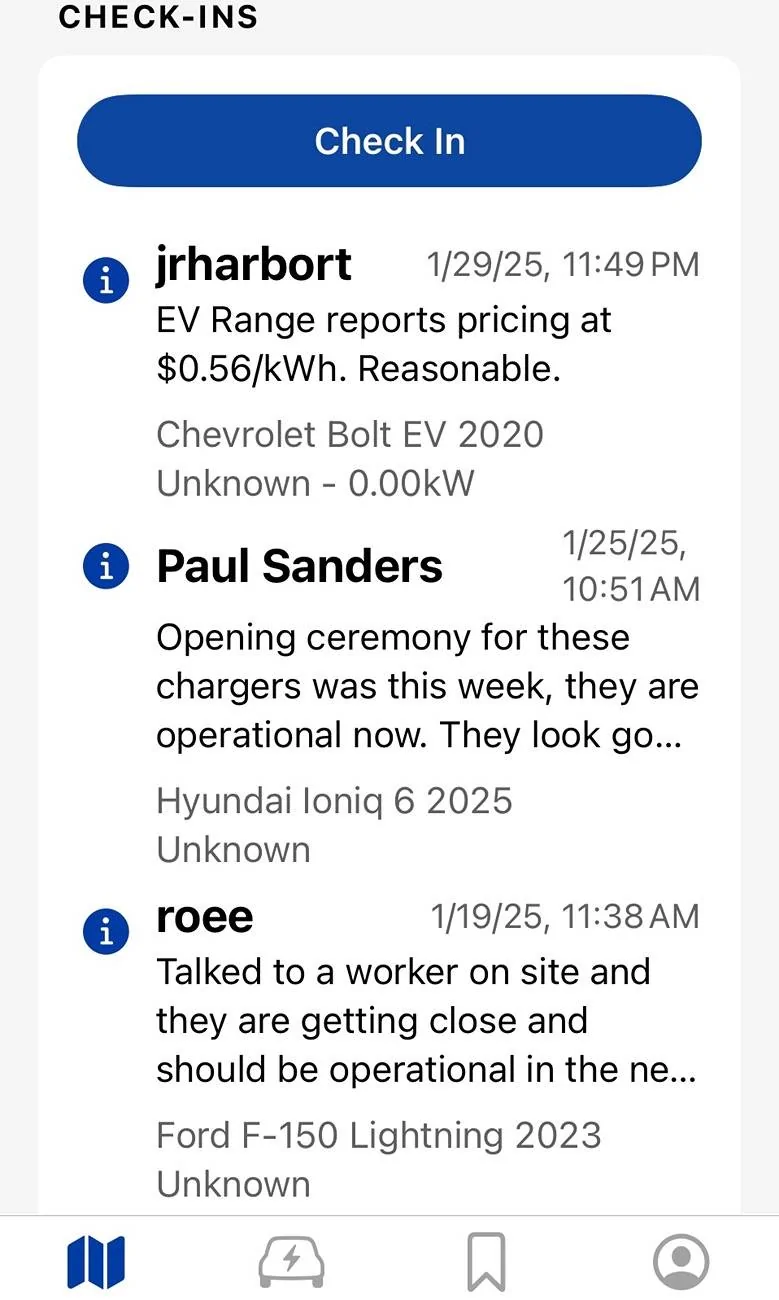Open Paul Sanders' check-in comment

[x=389, y=696]
